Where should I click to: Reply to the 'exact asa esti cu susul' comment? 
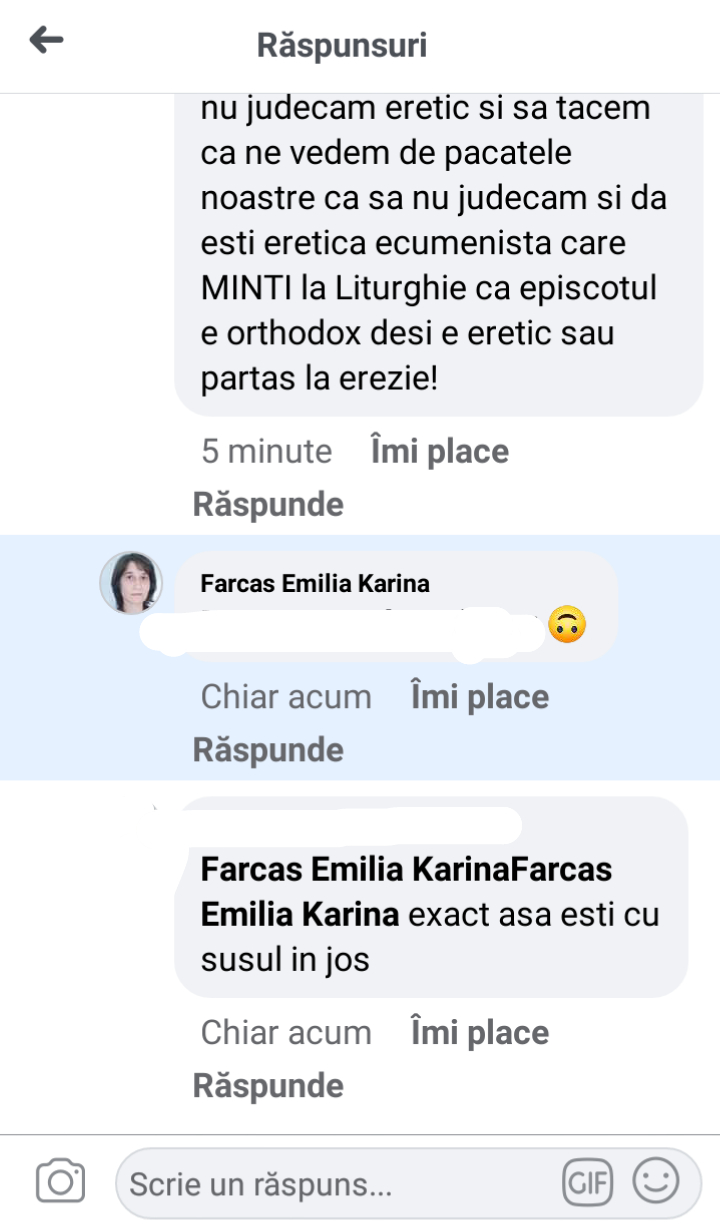coord(267,1086)
